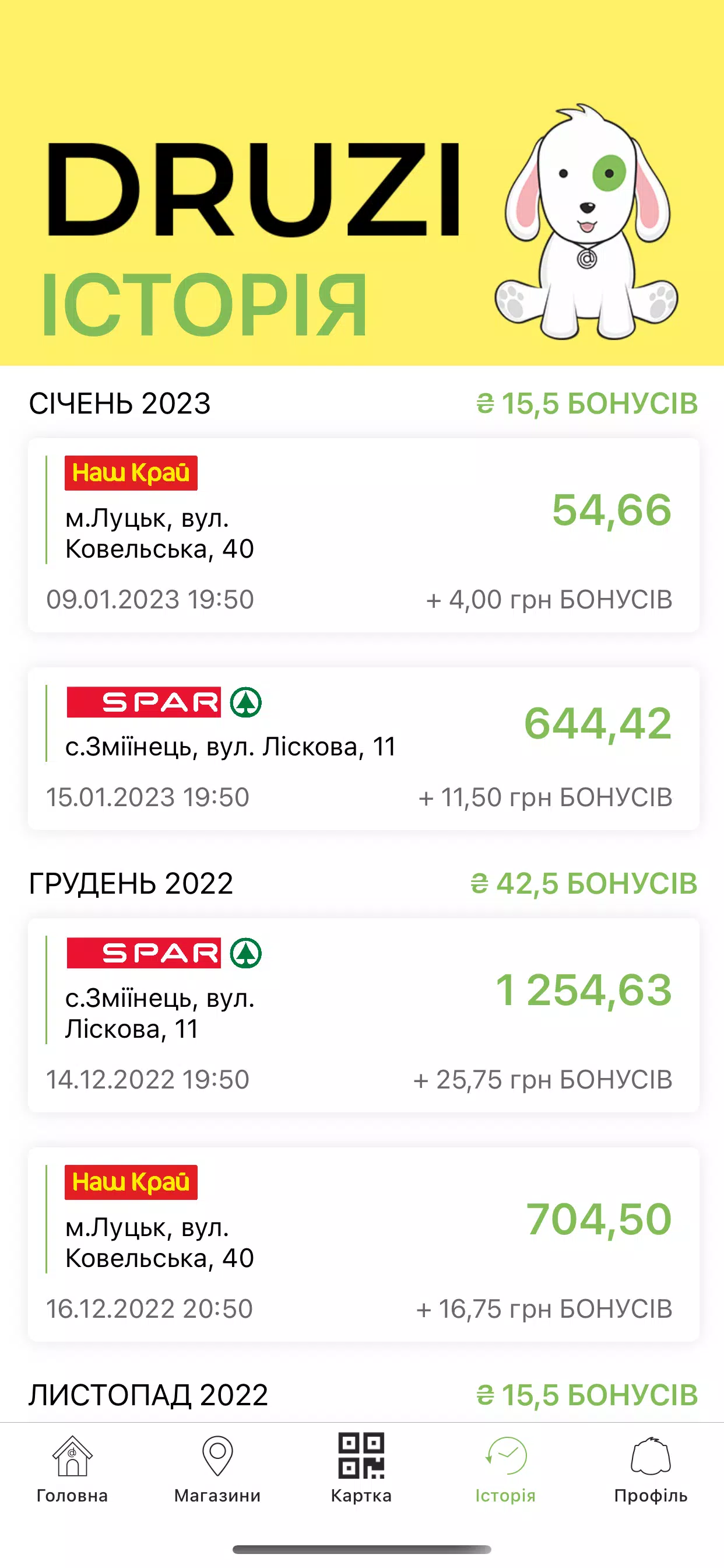View the 1 254,63 SPAR purchase details

(364, 1014)
